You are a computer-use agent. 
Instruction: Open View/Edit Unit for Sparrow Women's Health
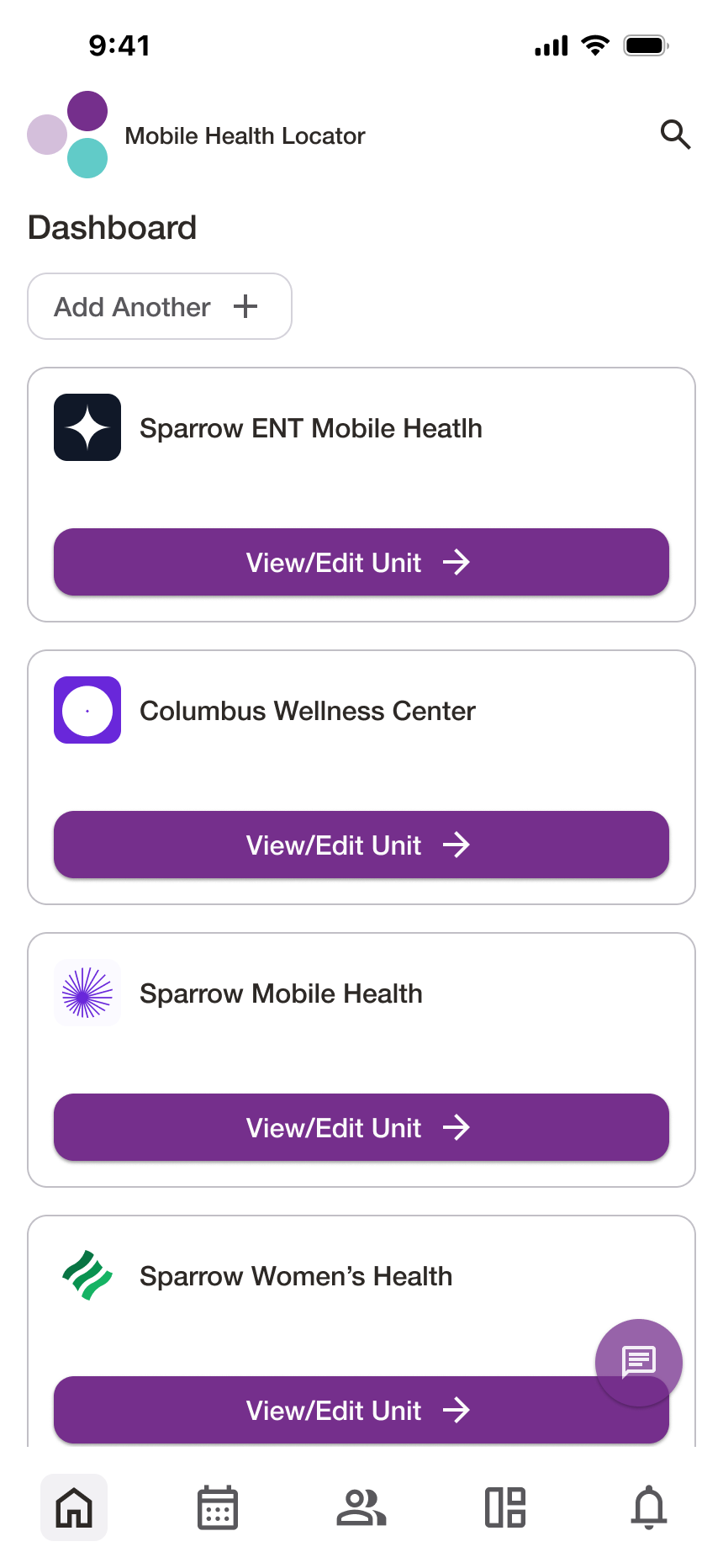pyautogui.click(x=361, y=1410)
